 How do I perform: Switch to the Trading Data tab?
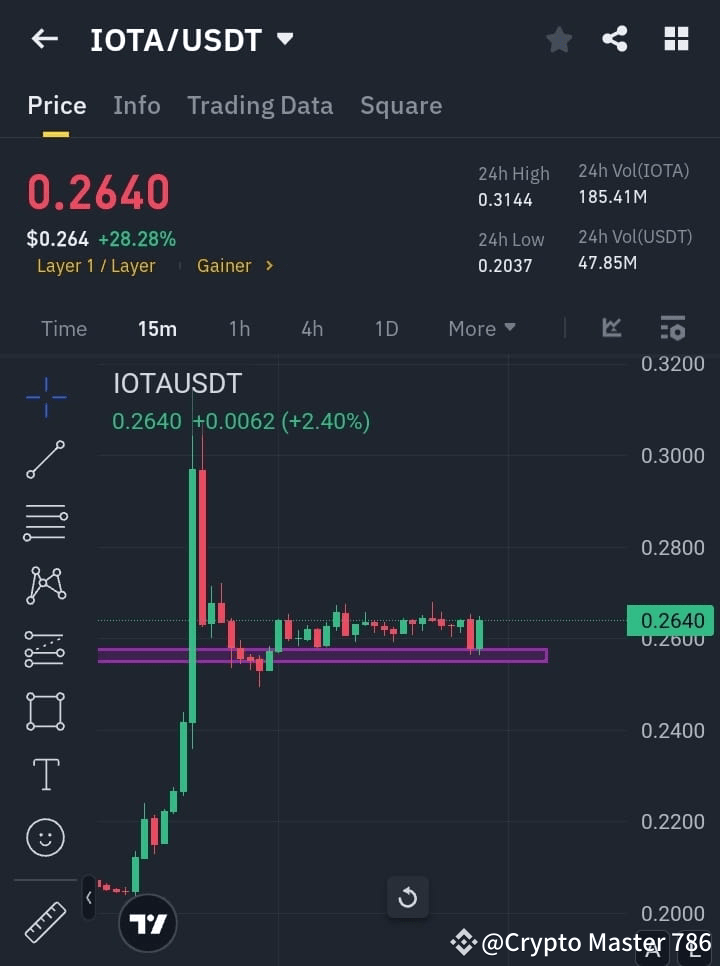click(x=260, y=105)
